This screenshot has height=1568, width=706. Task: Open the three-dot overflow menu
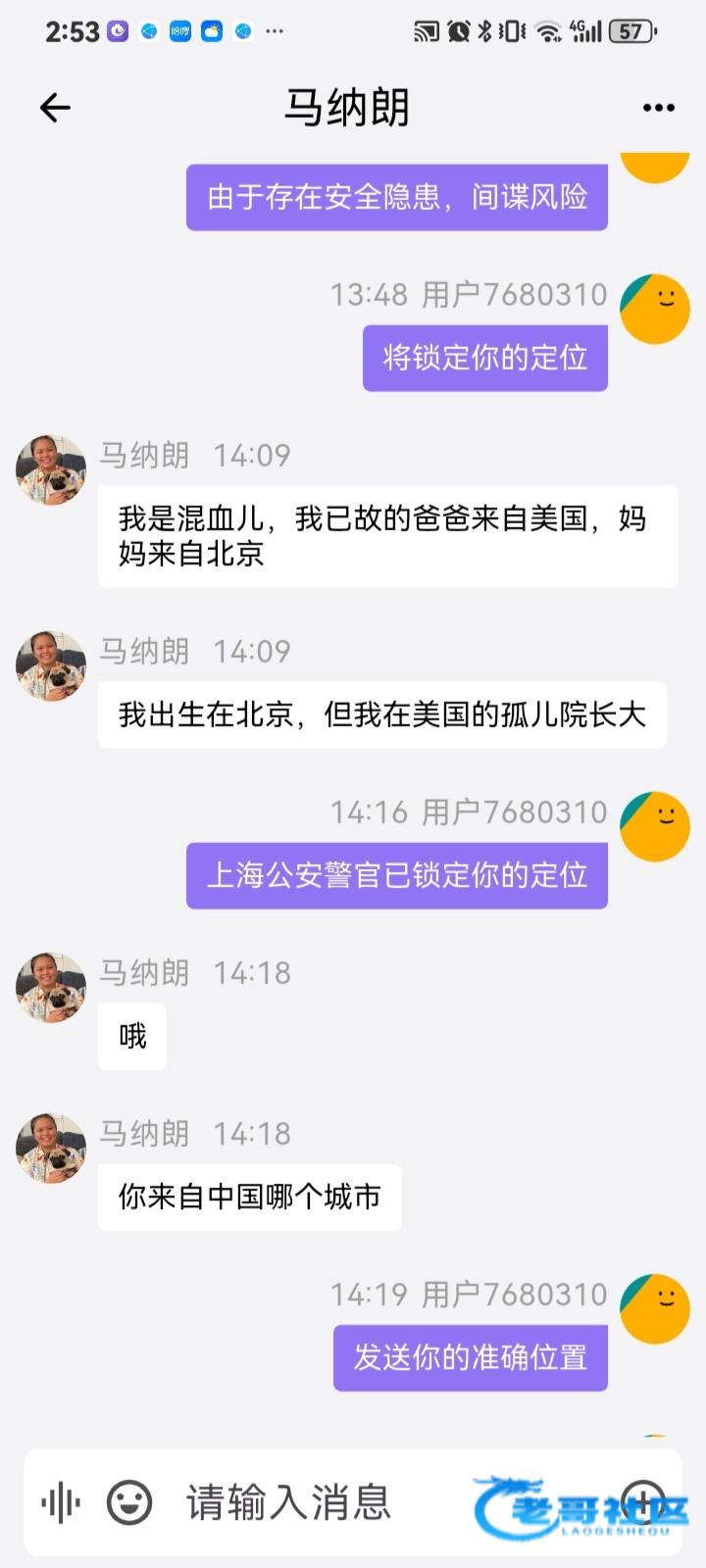[x=658, y=108]
